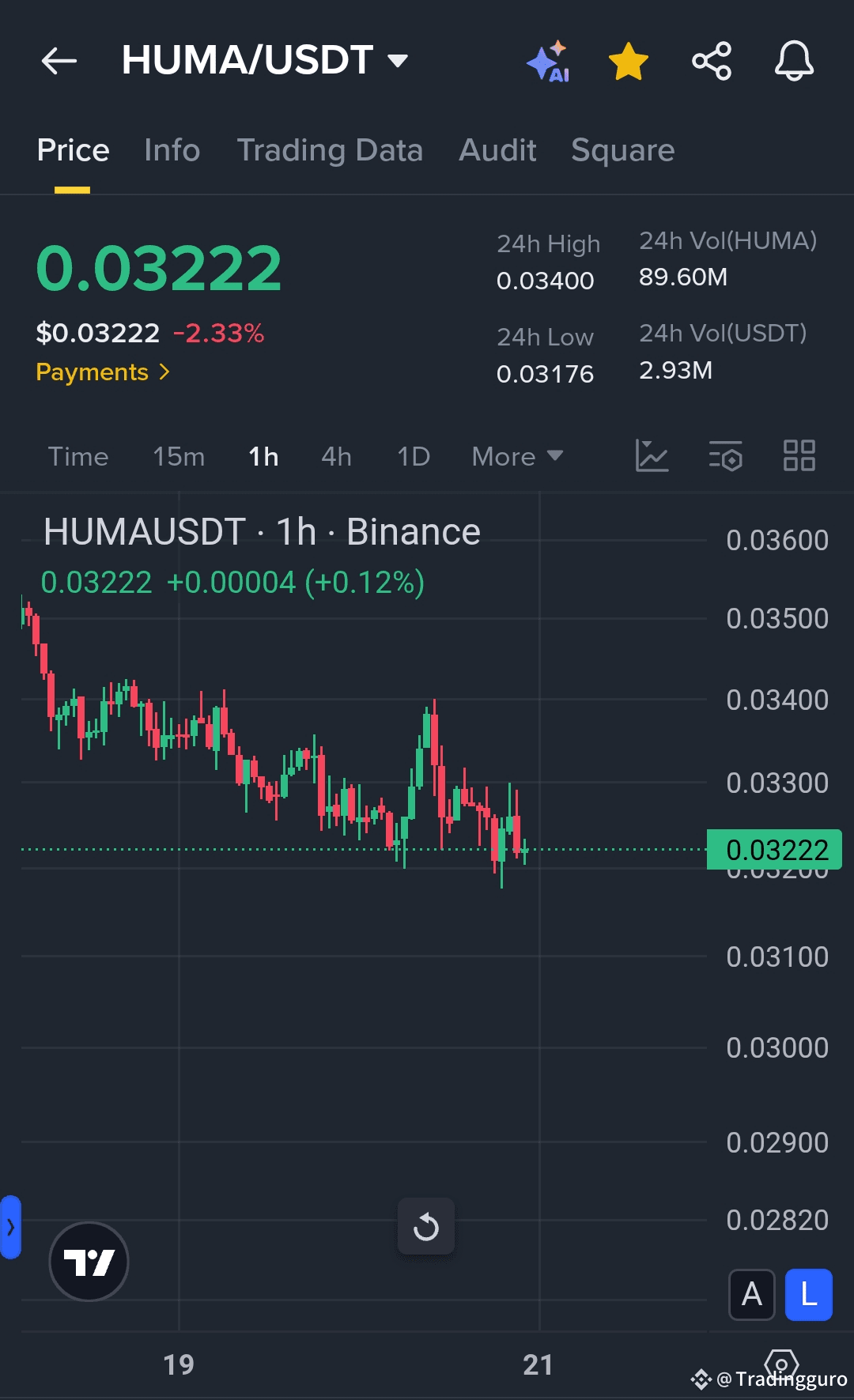Screen dimensions: 854x1400
Task: Toggle the favorite star
Action: (x=629, y=61)
